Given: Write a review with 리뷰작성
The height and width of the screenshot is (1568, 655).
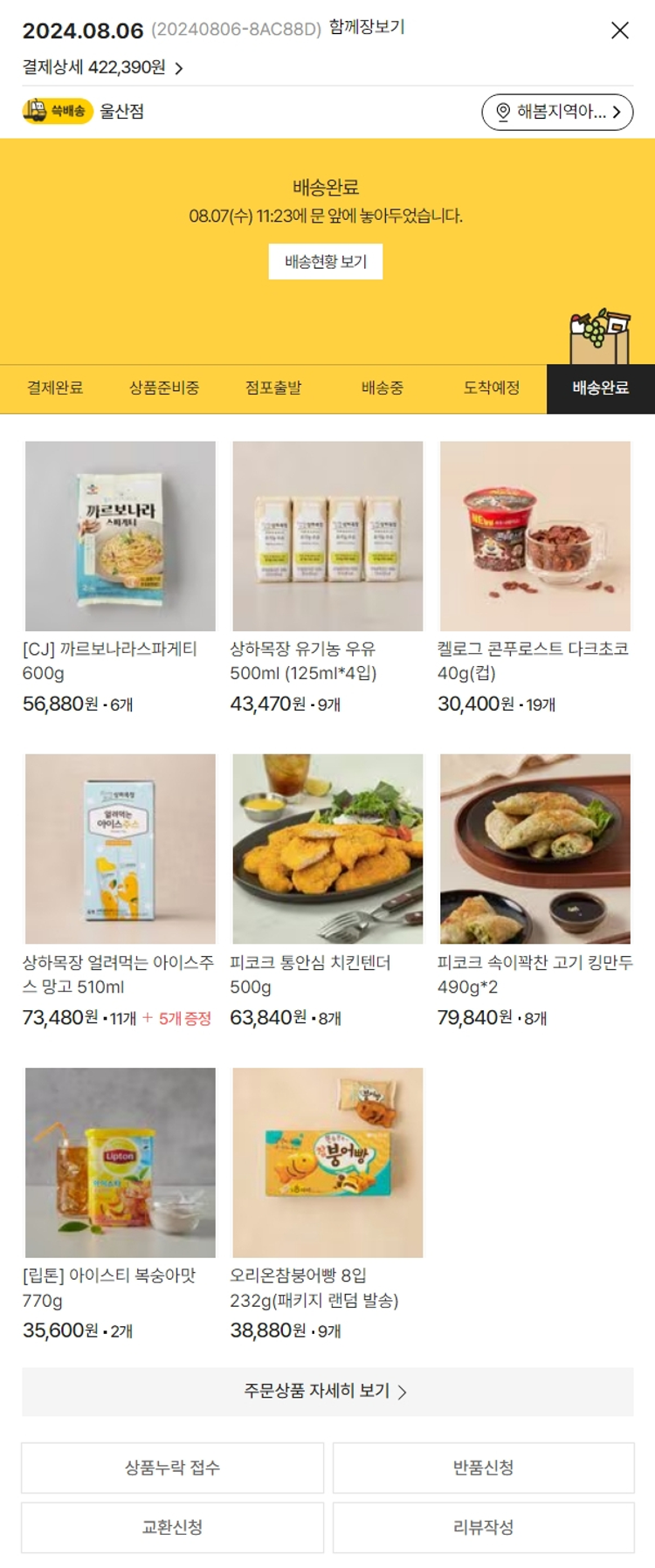Looking at the screenshot, I should (483, 1527).
